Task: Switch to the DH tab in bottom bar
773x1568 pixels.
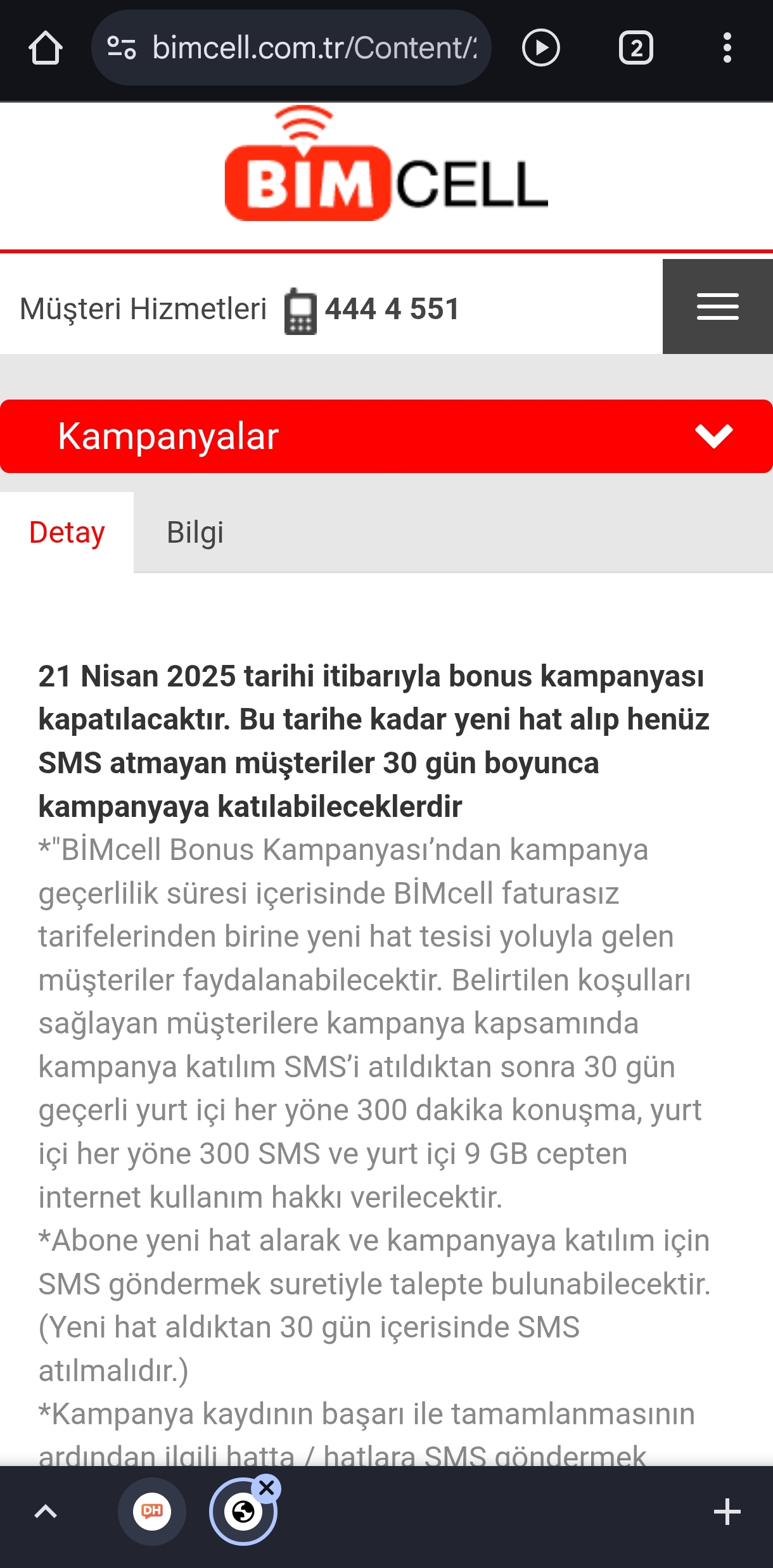Action: coord(152,1512)
